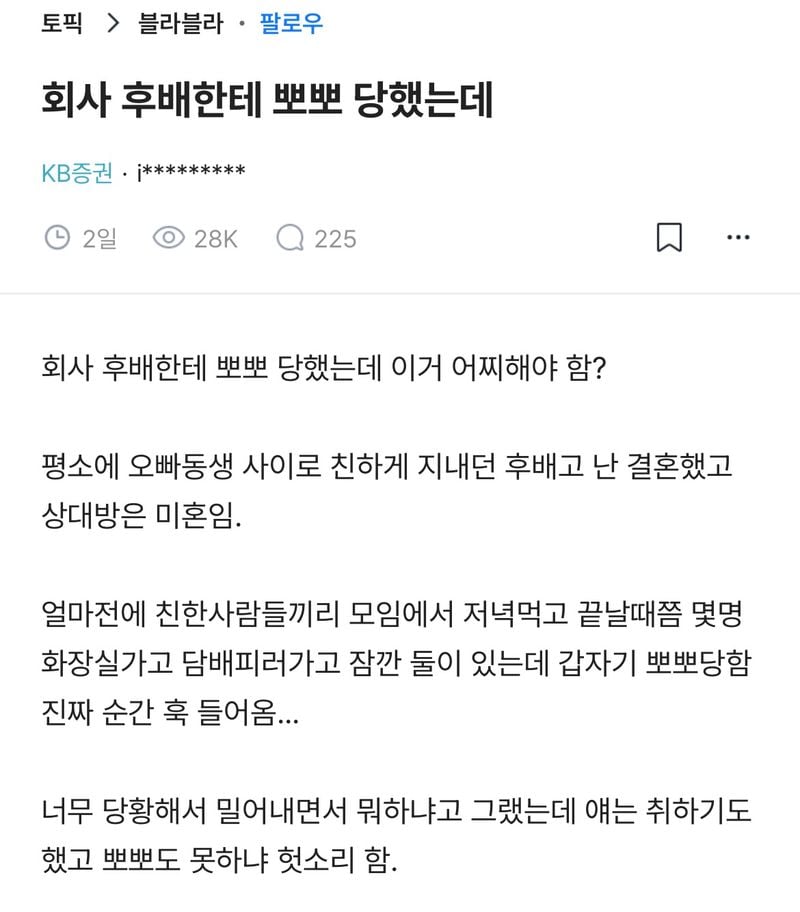Go to the 토픽 breadcrumb
Screen dimensions: 800x912
click(62, 25)
